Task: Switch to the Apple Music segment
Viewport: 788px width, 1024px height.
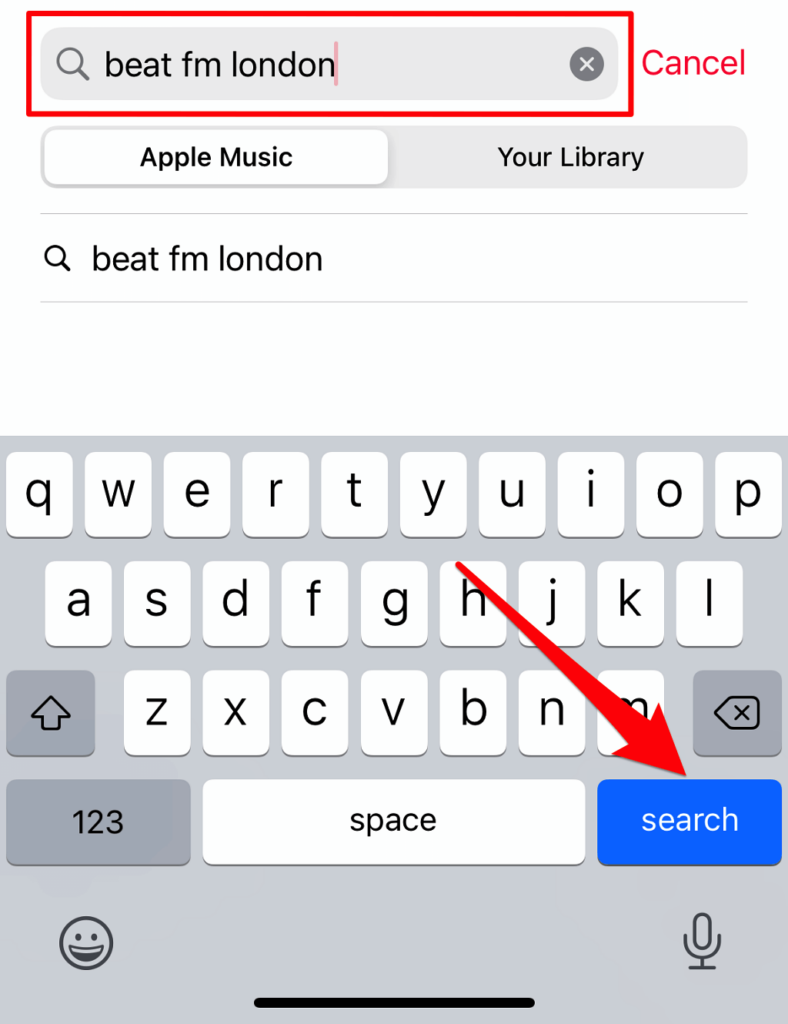Action: pos(216,157)
